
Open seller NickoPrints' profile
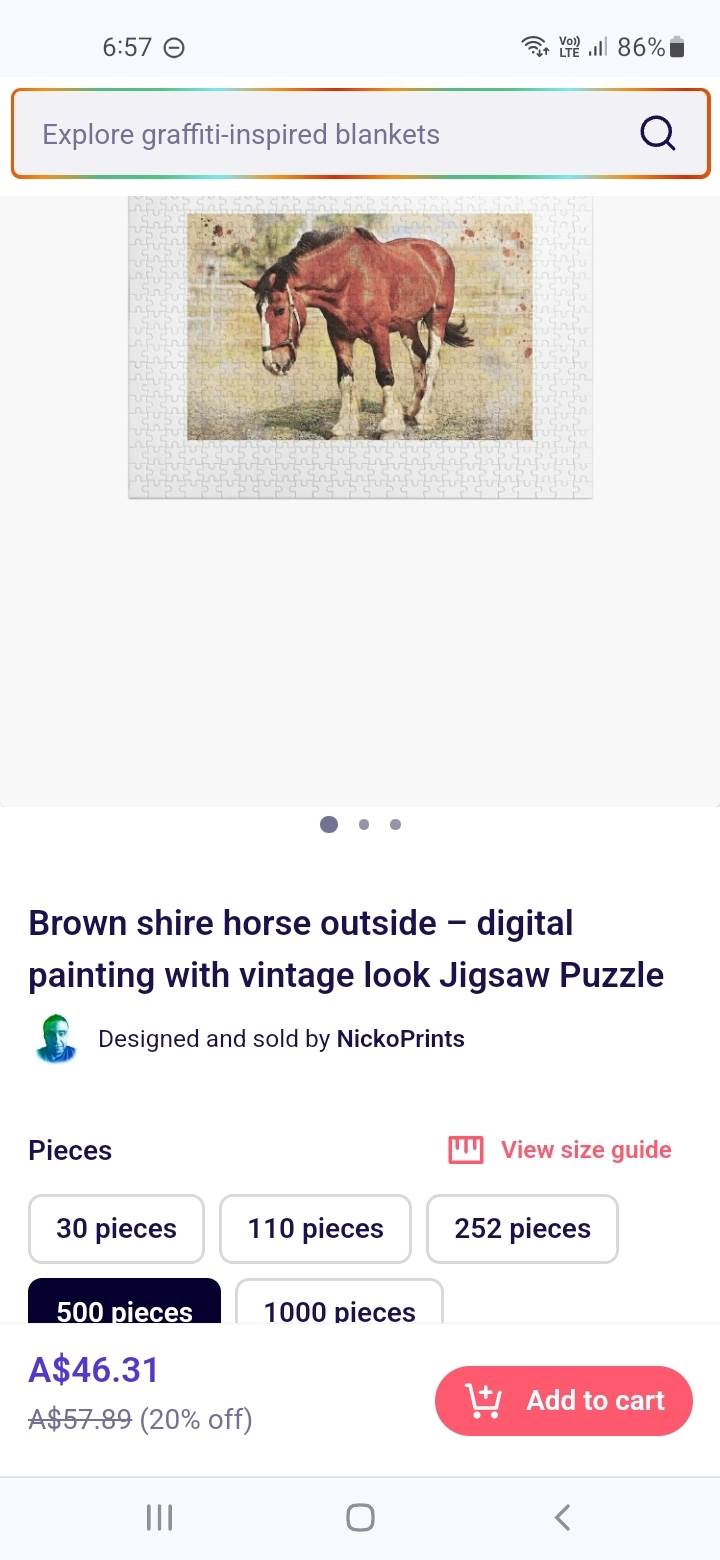pyautogui.click(x=400, y=1039)
